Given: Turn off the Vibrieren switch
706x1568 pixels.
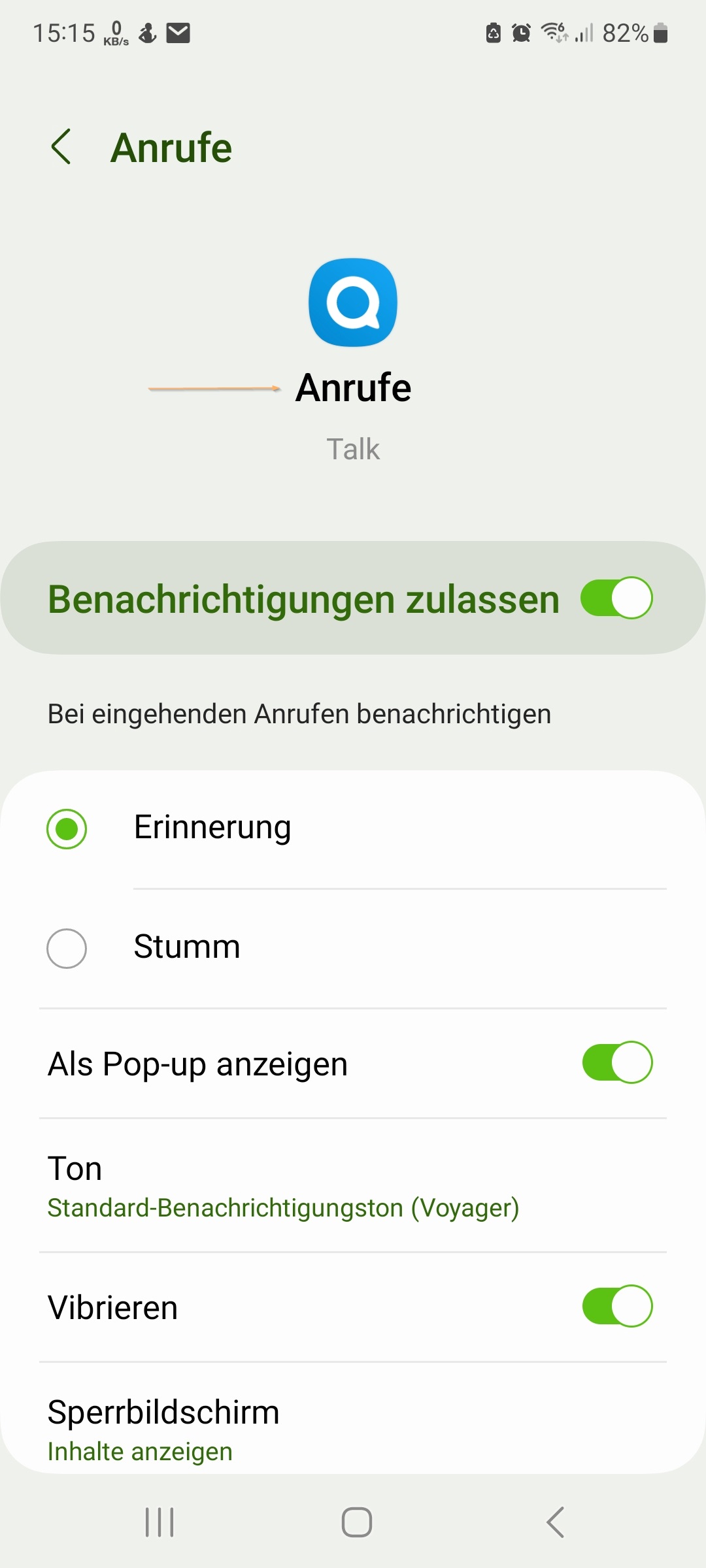Looking at the screenshot, I should coord(616,1306).
